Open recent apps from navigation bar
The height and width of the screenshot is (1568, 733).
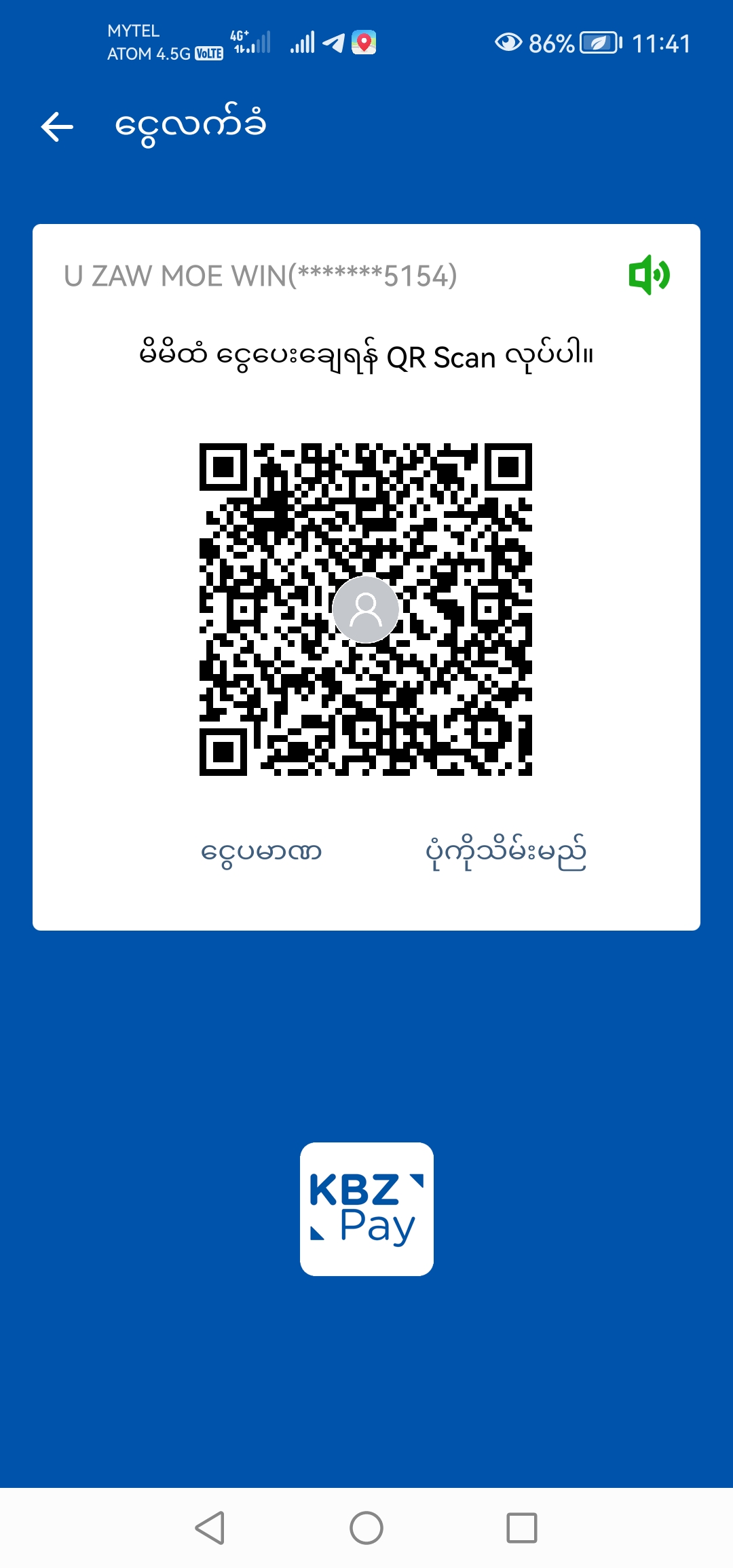[x=521, y=1528]
